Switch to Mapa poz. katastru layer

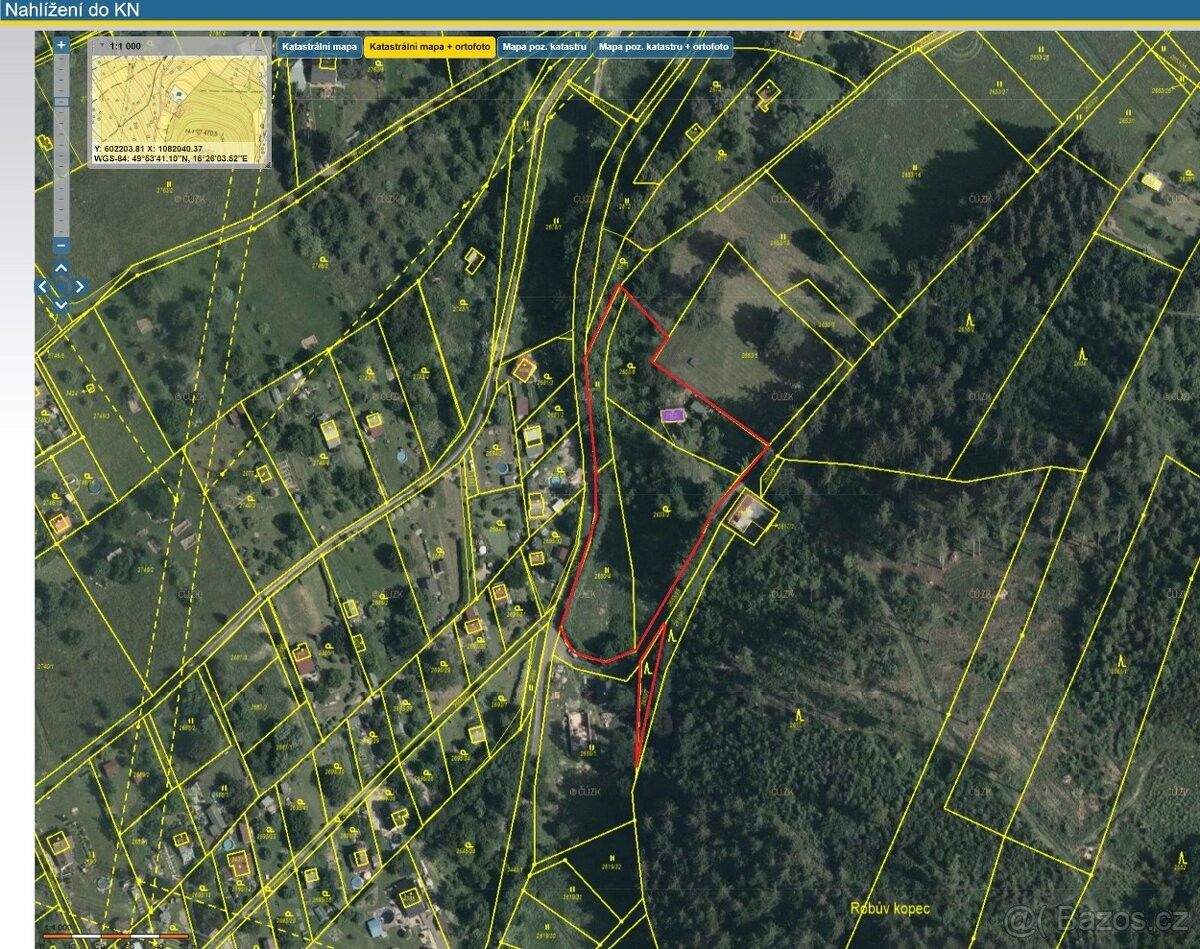coord(544,47)
